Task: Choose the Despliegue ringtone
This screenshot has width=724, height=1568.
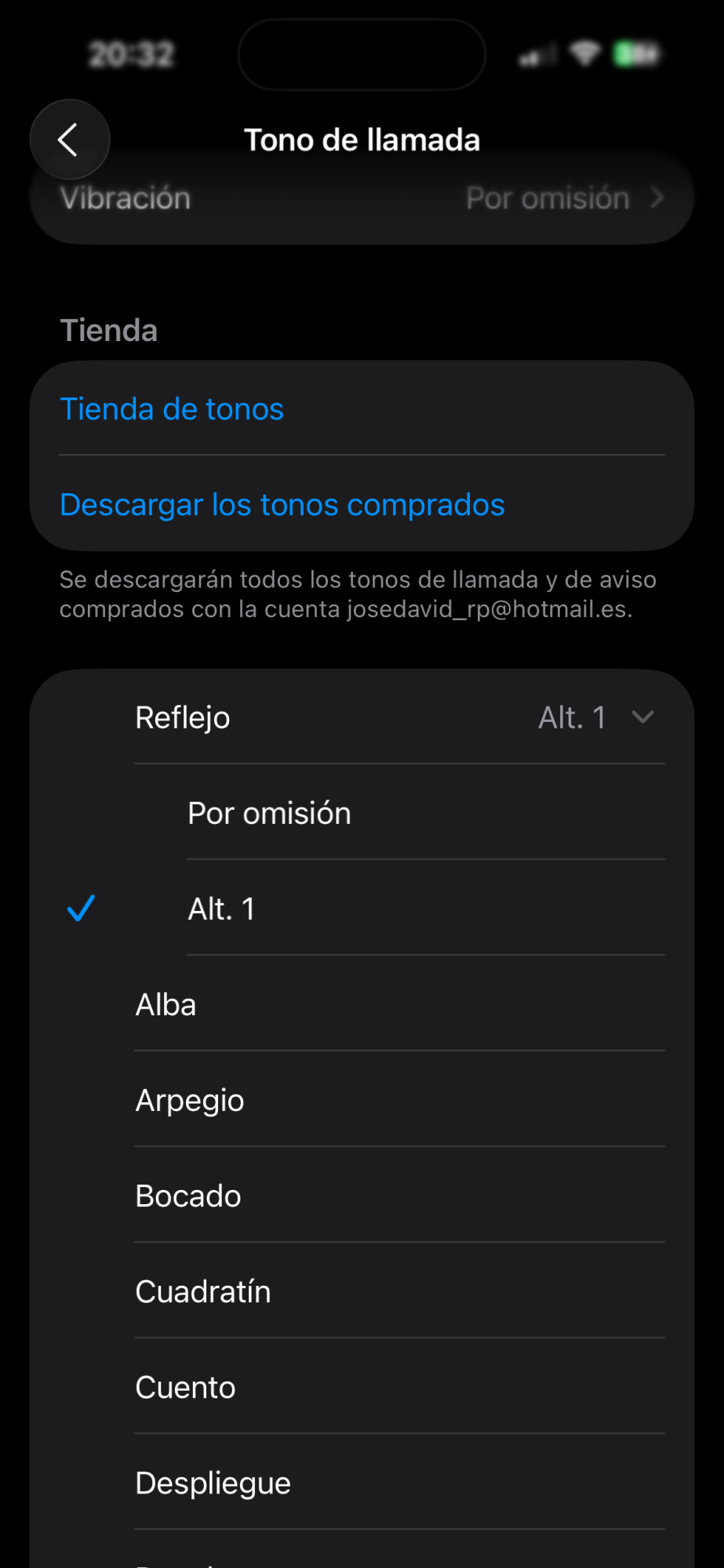Action: (x=213, y=1483)
